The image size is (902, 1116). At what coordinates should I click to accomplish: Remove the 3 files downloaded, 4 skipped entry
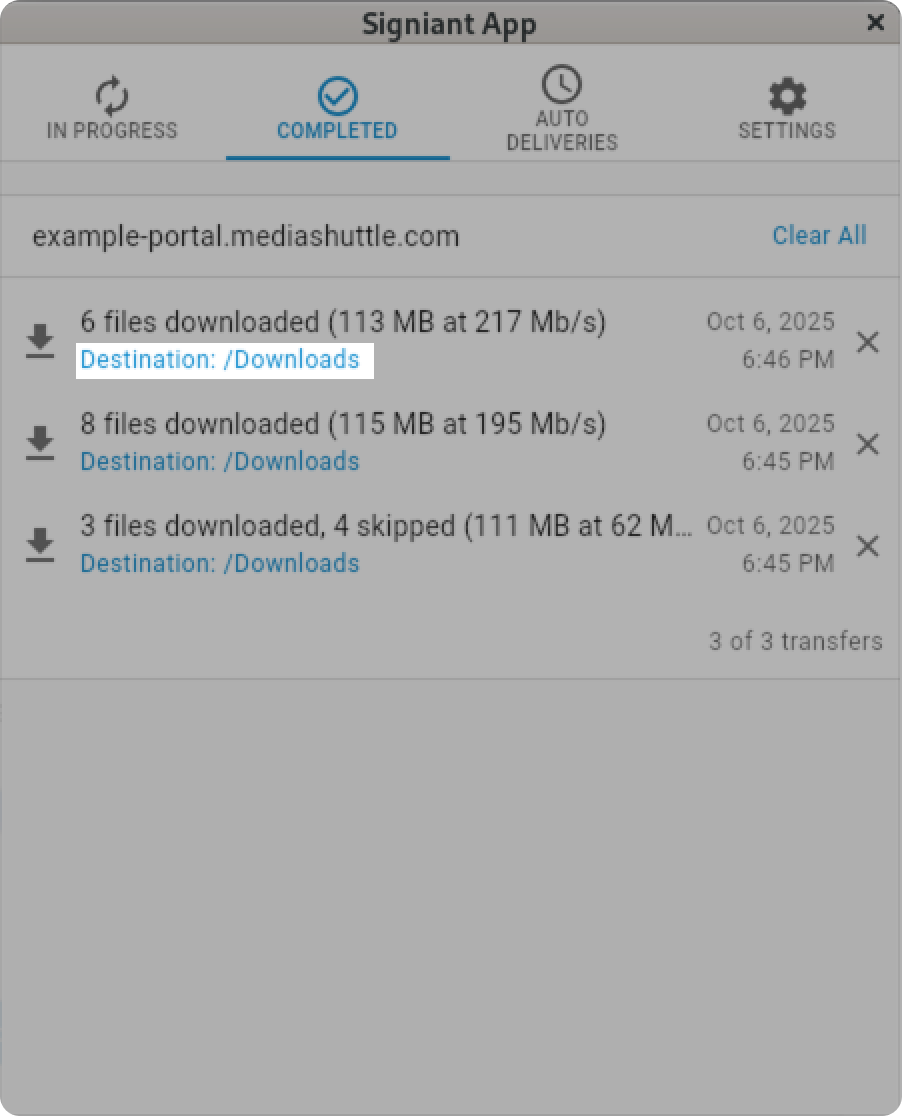point(868,546)
